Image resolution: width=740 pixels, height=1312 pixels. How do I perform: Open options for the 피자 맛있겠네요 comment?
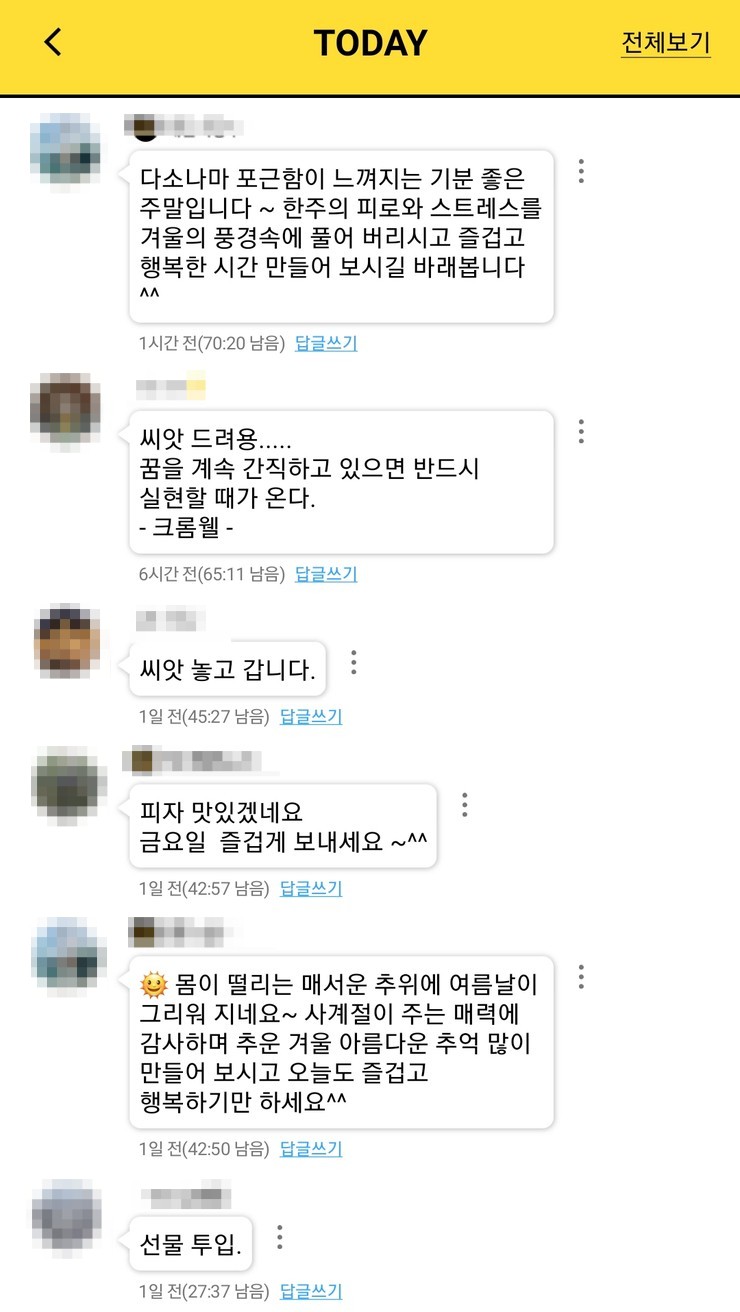pos(465,805)
